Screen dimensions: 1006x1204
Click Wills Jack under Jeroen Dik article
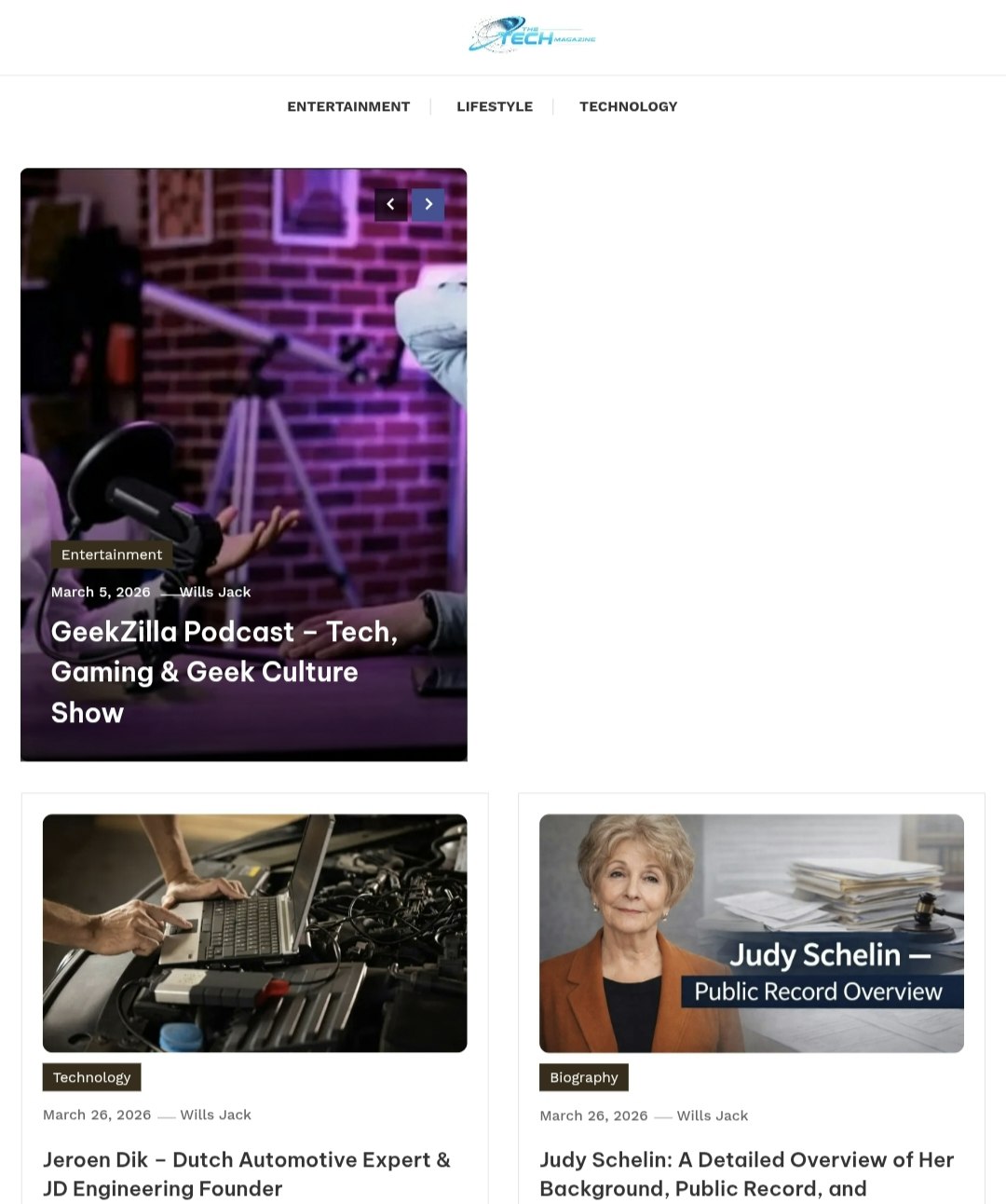pyautogui.click(x=216, y=1114)
